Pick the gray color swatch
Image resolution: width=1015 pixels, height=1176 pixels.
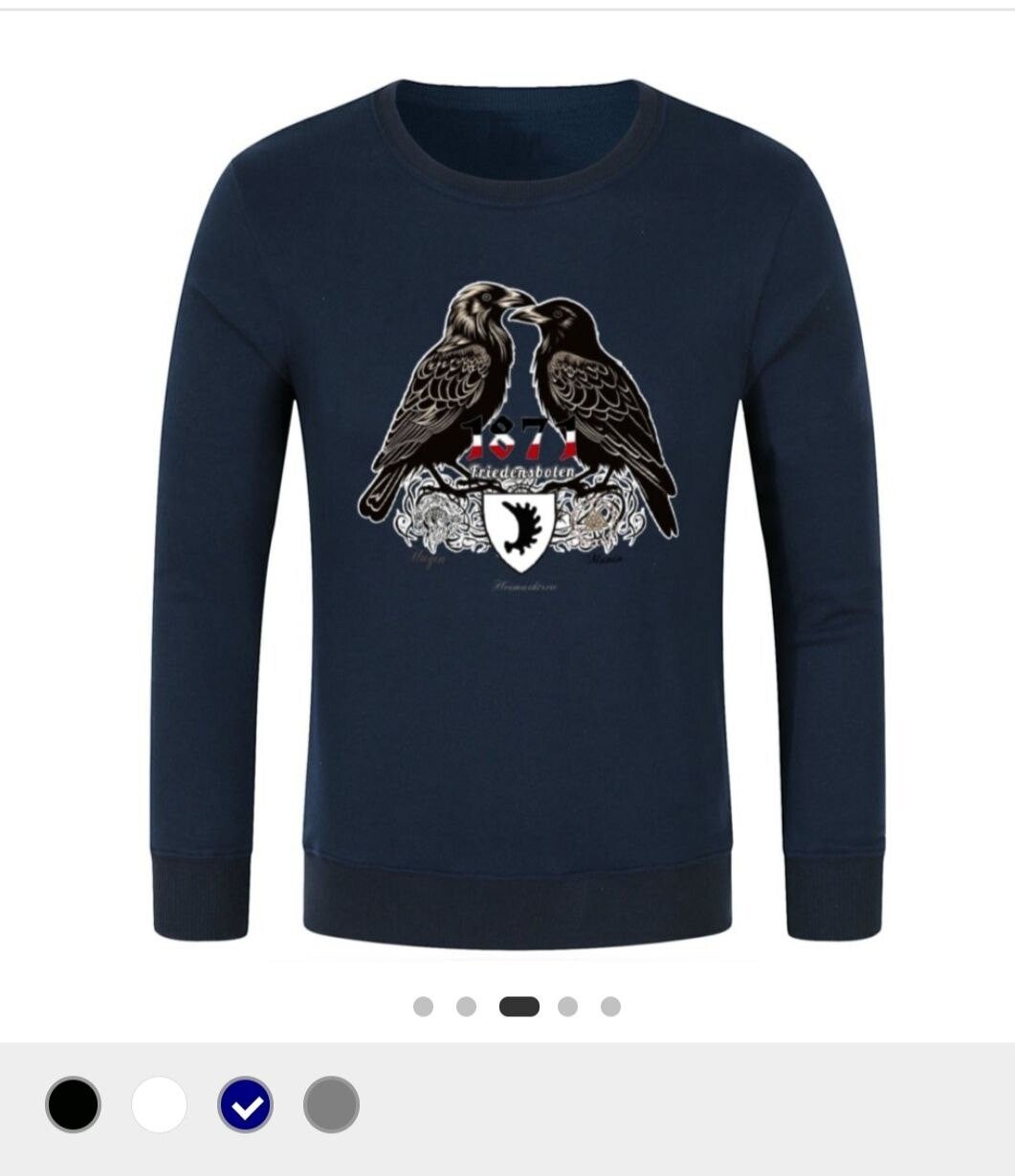click(331, 1105)
